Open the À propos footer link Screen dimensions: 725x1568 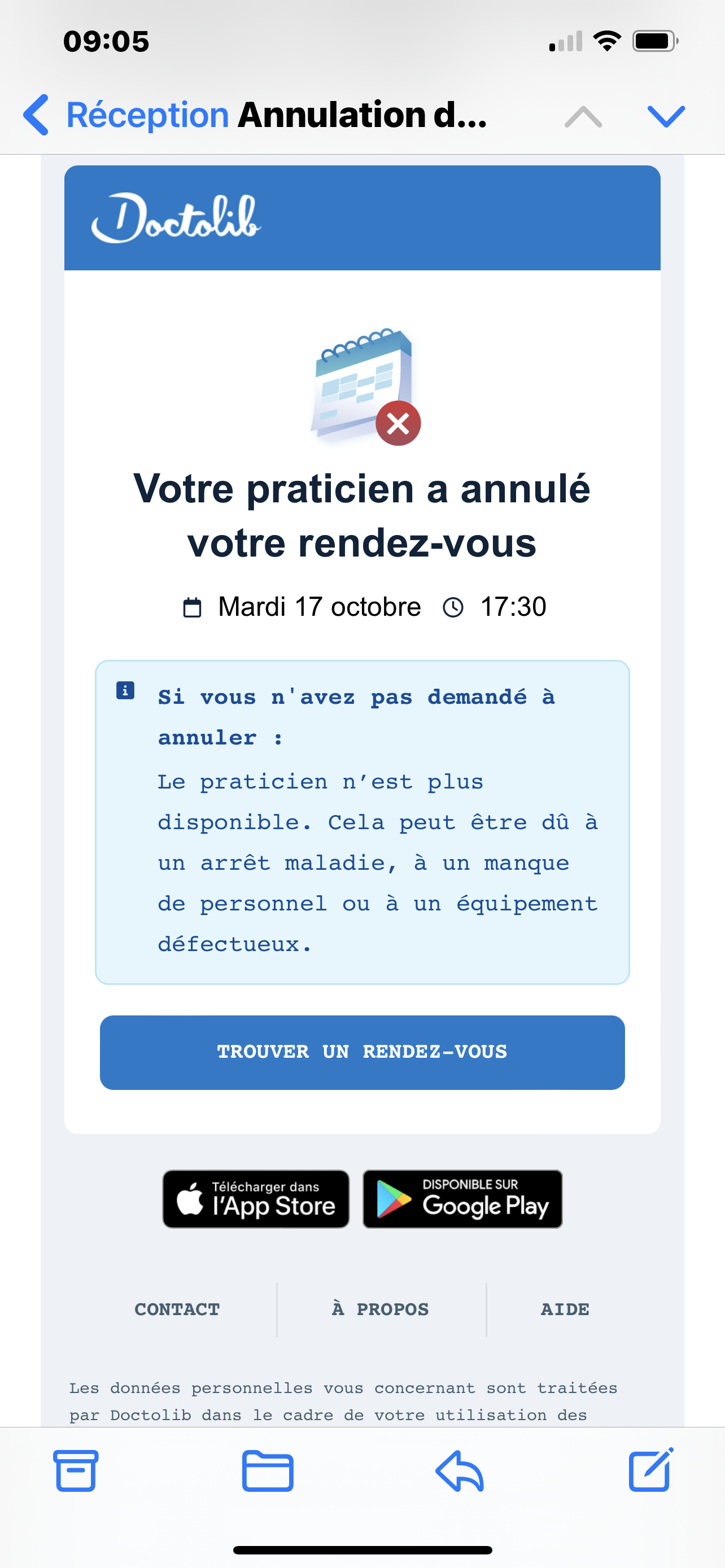click(x=381, y=1309)
